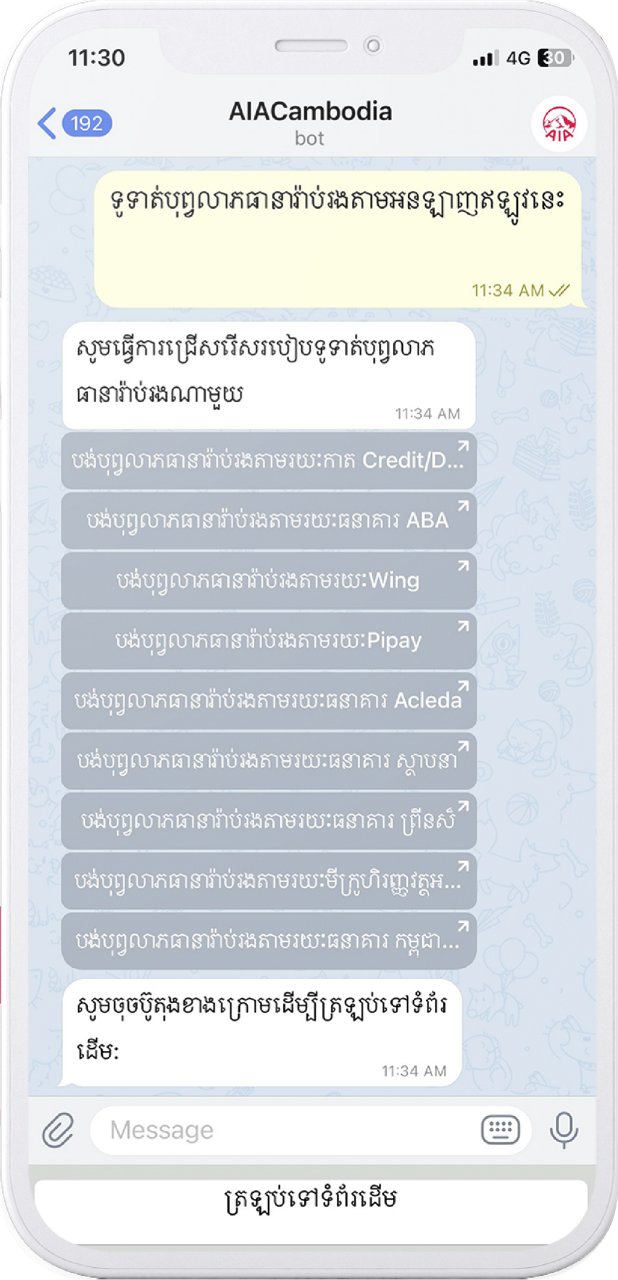
Task: Tap the attach file paperclip icon
Action: pos(58,1131)
